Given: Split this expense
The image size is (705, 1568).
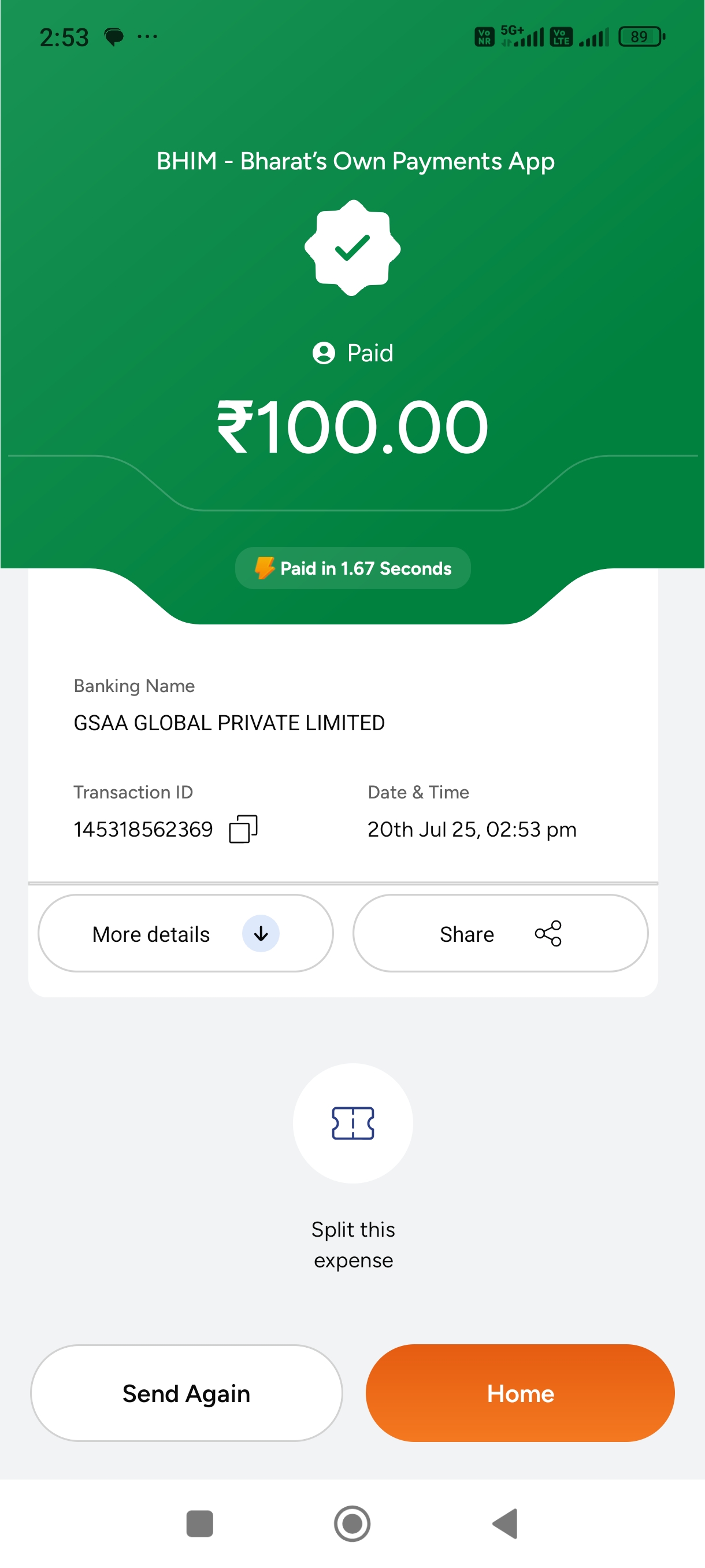Looking at the screenshot, I should coord(353,1123).
